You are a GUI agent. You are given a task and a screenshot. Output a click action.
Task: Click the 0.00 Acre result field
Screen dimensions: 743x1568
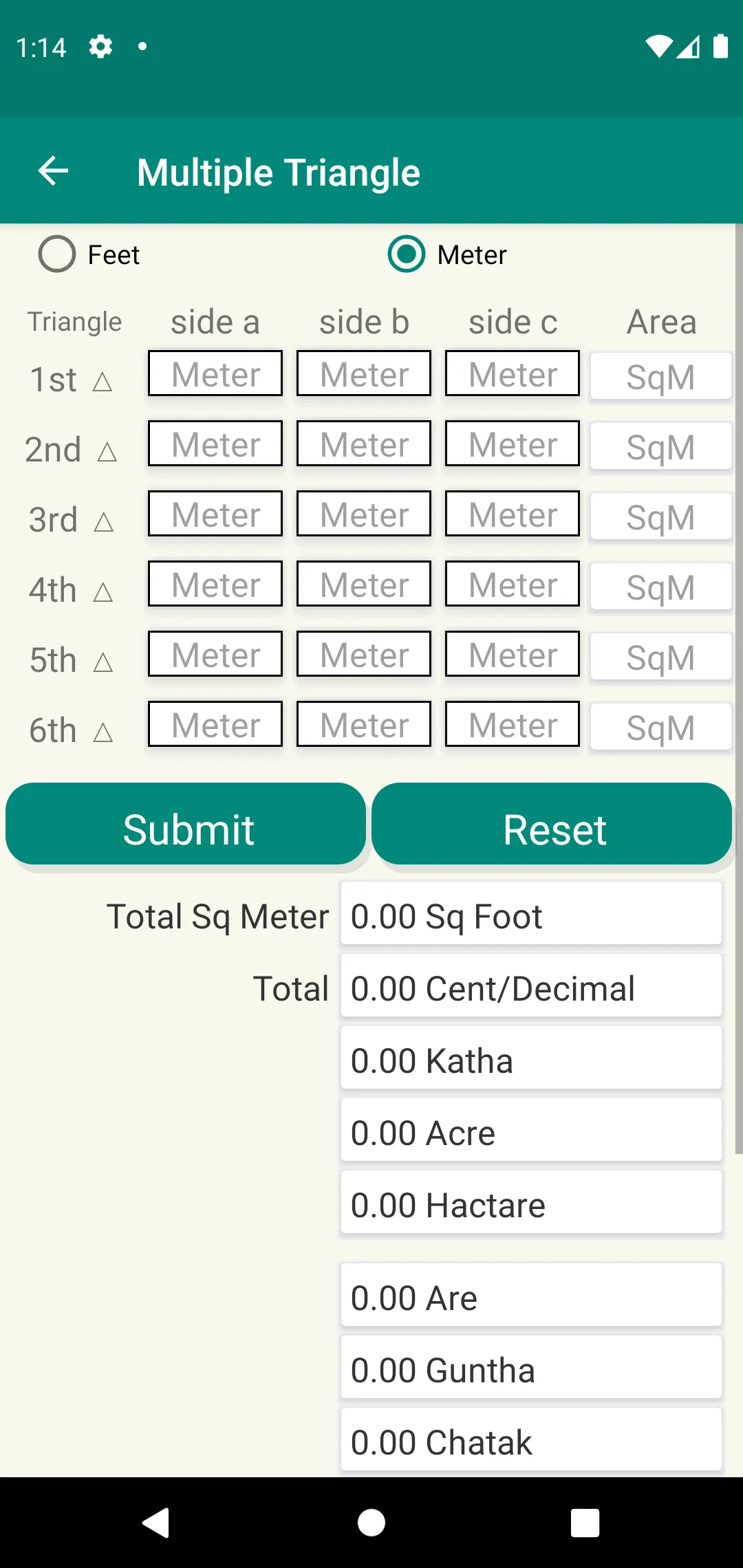530,1131
